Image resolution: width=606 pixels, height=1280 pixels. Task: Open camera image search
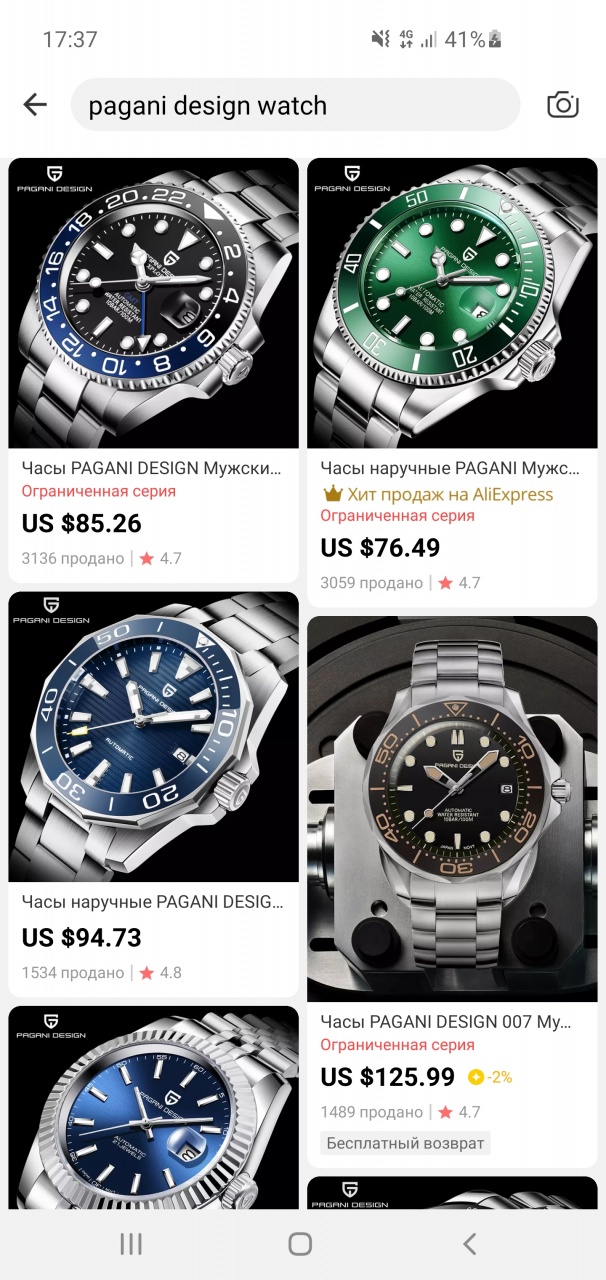563,104
